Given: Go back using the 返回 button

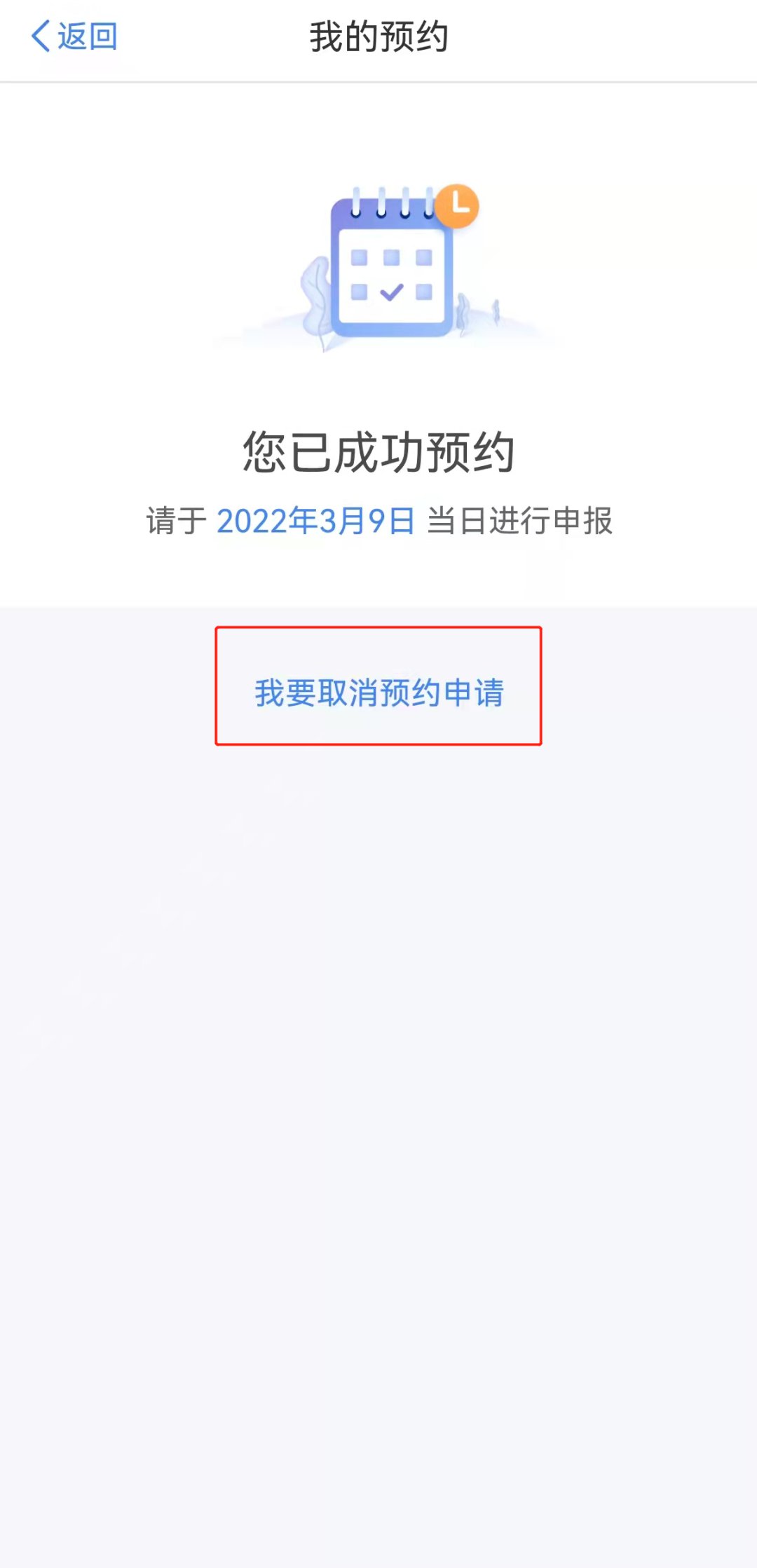Looking at the screenshot, I should tap(74, 36).
